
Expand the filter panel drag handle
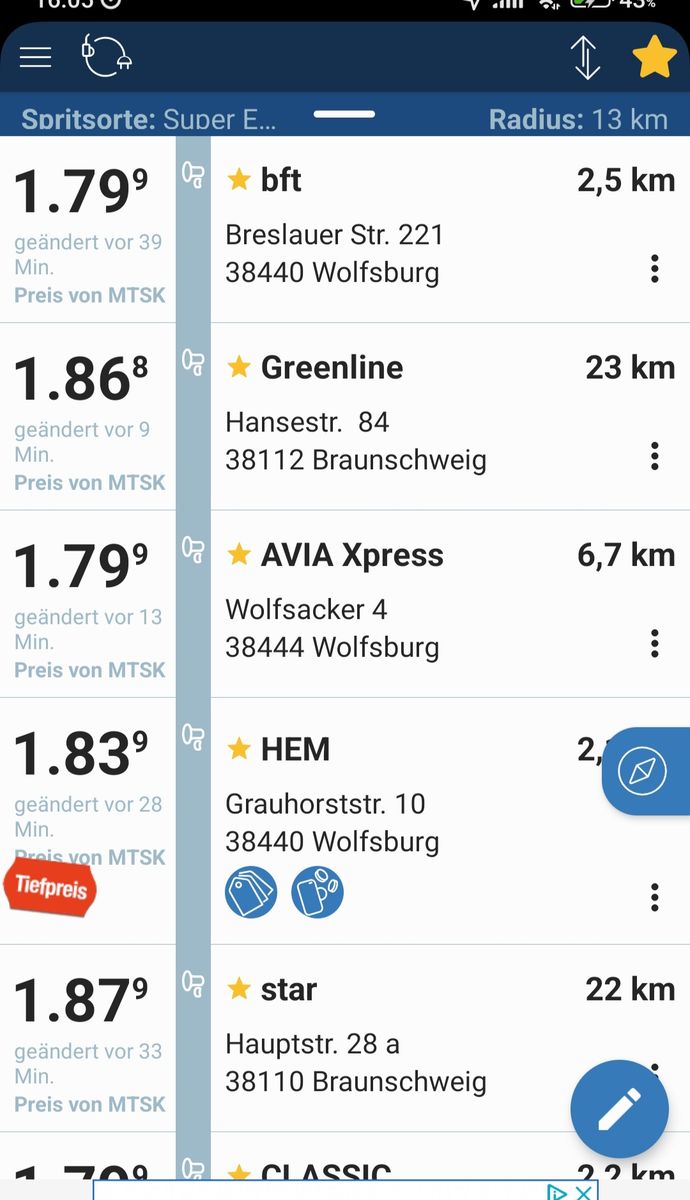(344, 114)
